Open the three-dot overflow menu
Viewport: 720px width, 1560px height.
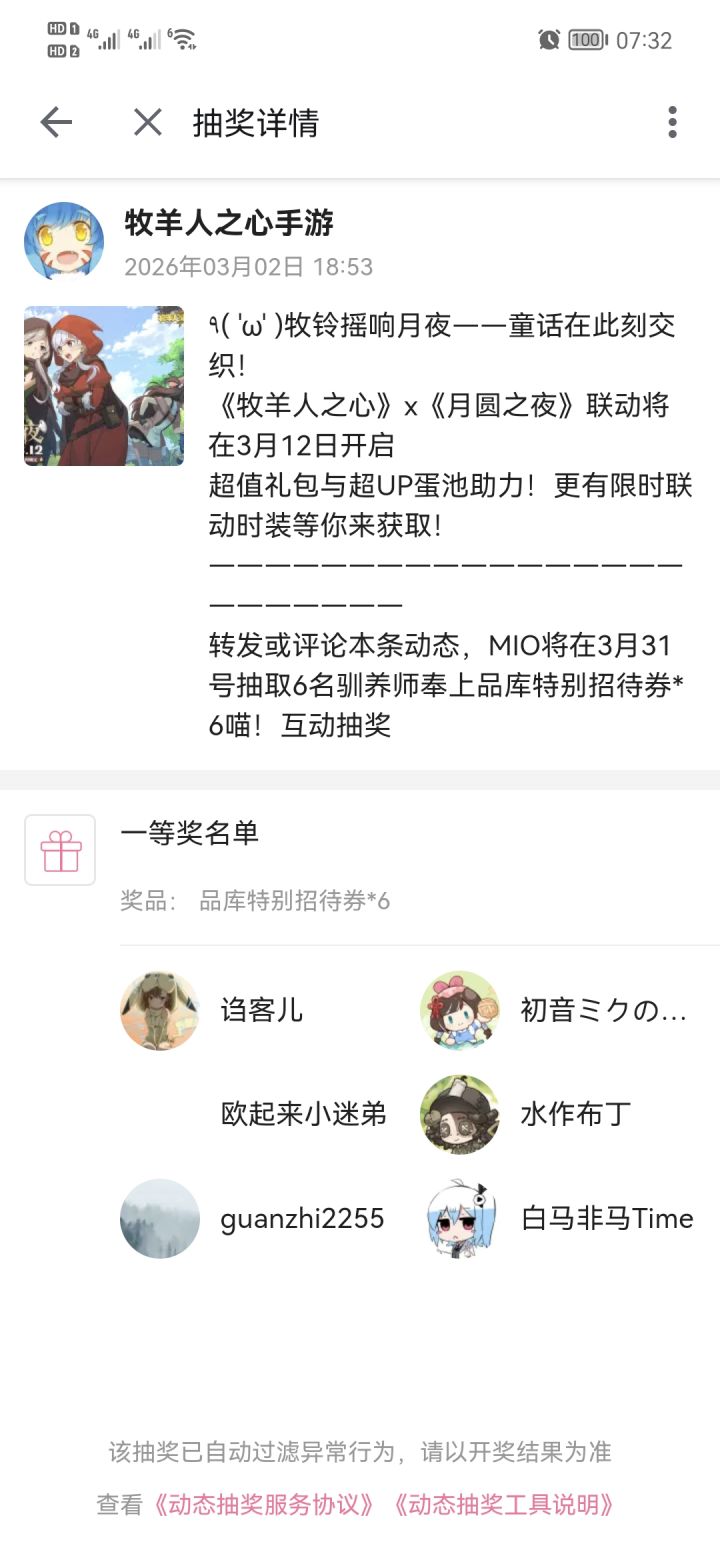[x=673, y=122]
